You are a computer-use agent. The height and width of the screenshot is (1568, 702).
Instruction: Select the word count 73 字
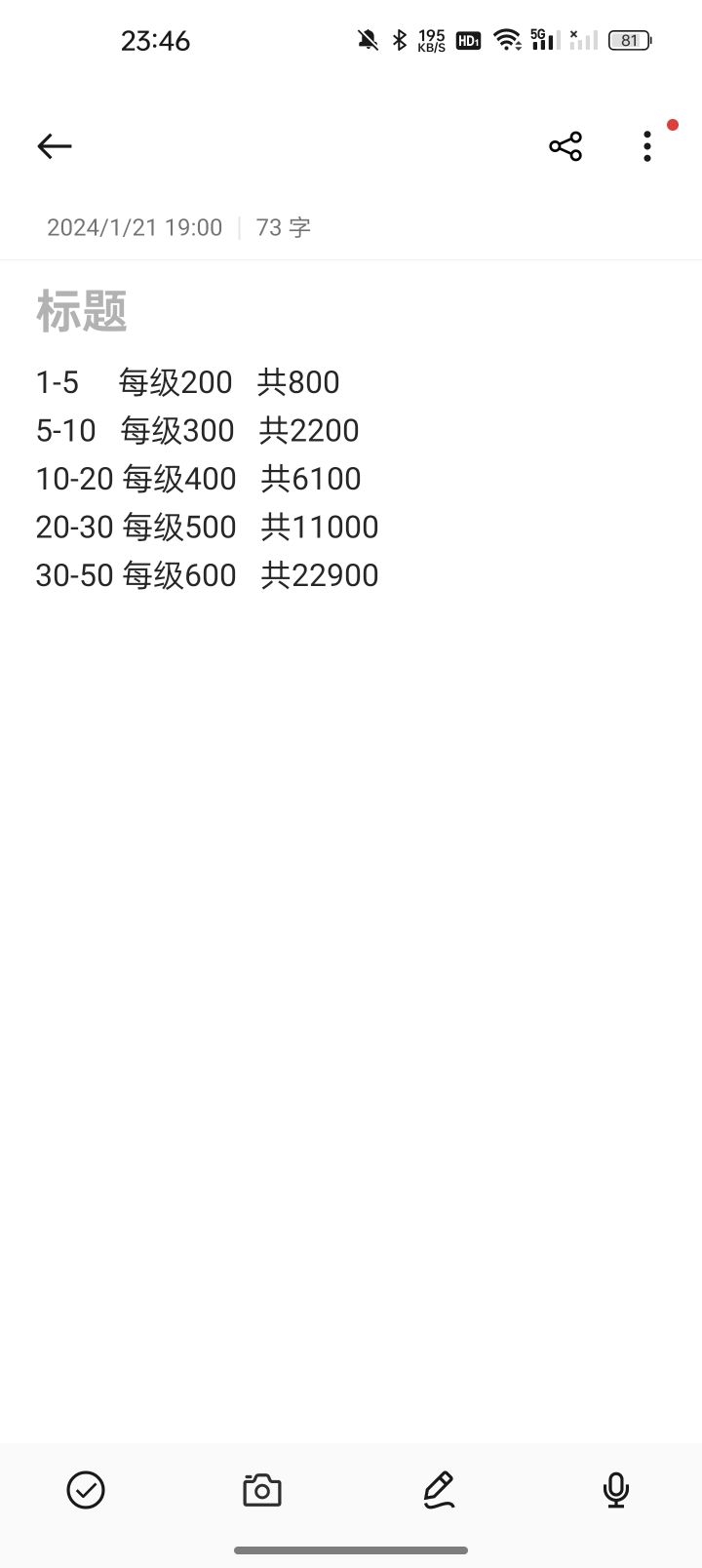[283, 226]
